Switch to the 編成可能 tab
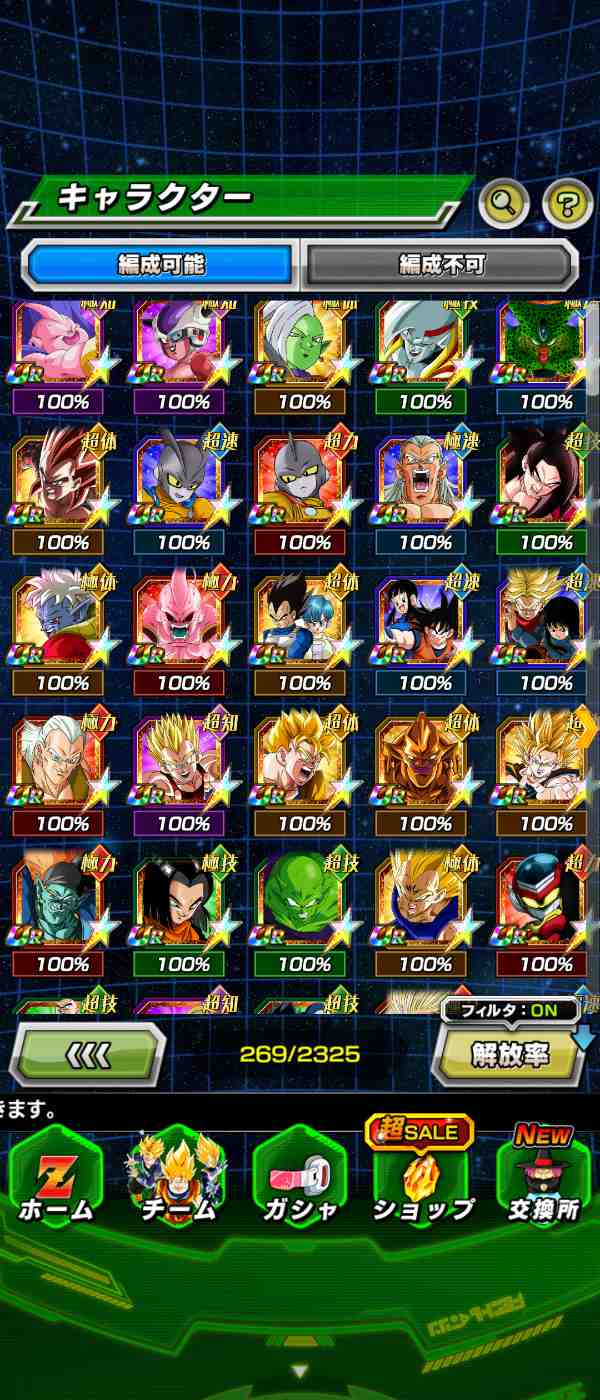Image resolution: width=600 pixels, height=1400 pixels. click(160, 265)
